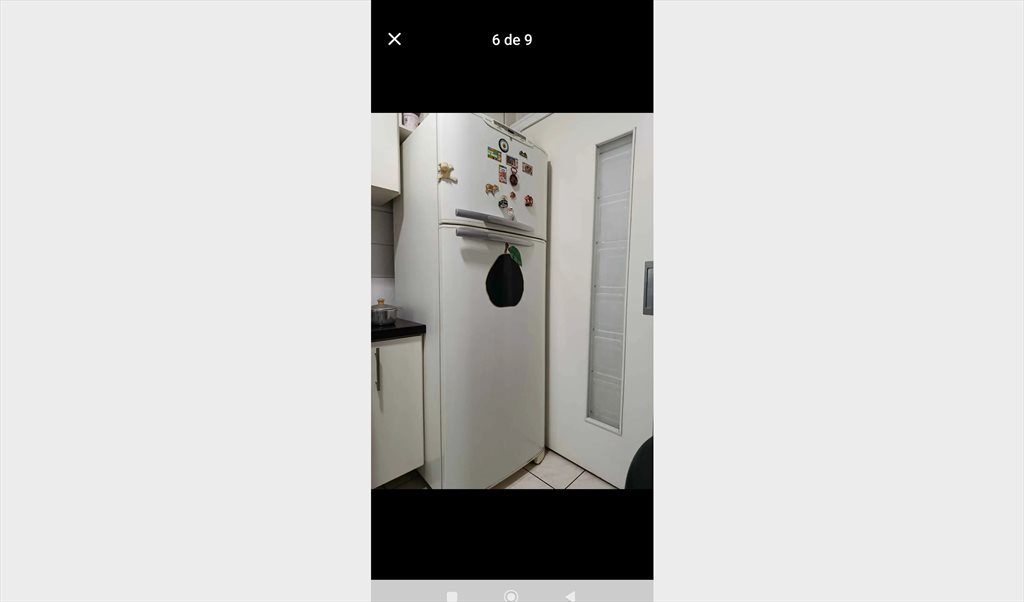The width and height of the screenshot is (1024, 602).
Task: Open the recent apps view
Action: (x=452, y=596)
